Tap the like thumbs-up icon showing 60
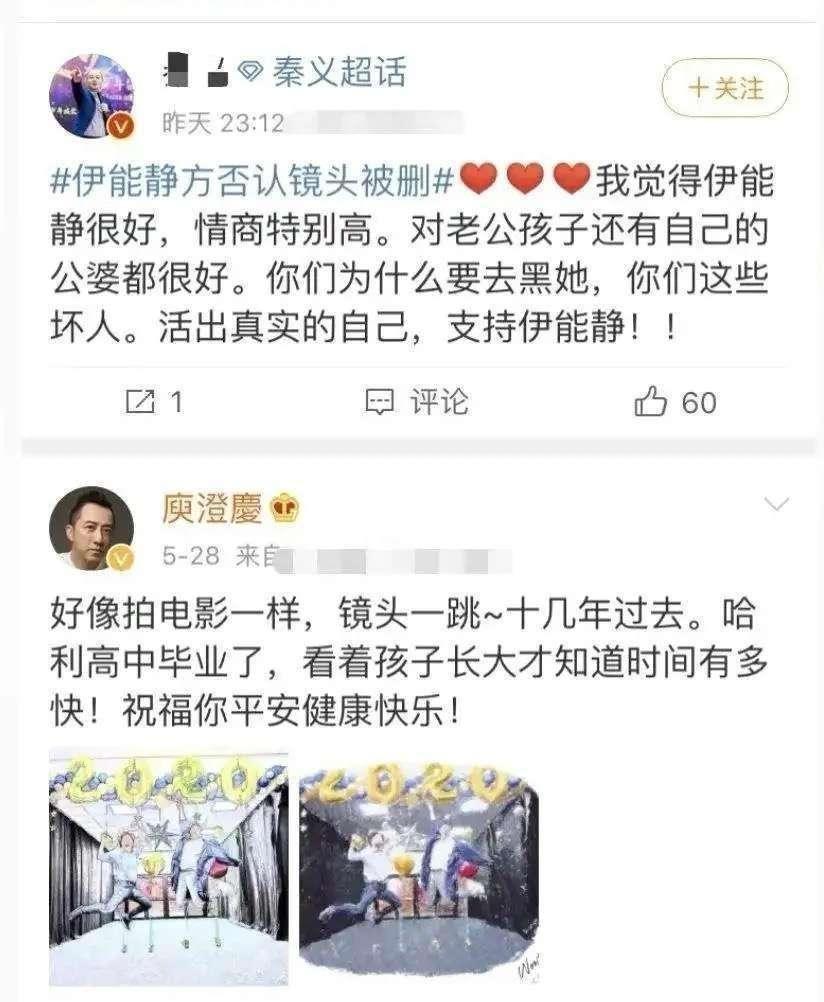This screenshot has height=1002, width=824. point(650,398)
